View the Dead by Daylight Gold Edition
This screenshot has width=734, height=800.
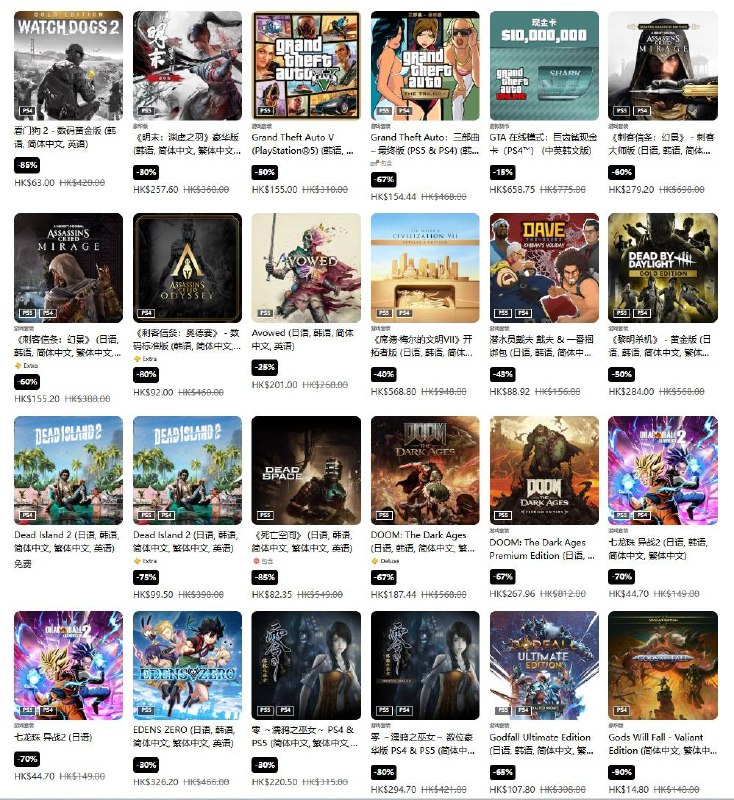point(662,268)
